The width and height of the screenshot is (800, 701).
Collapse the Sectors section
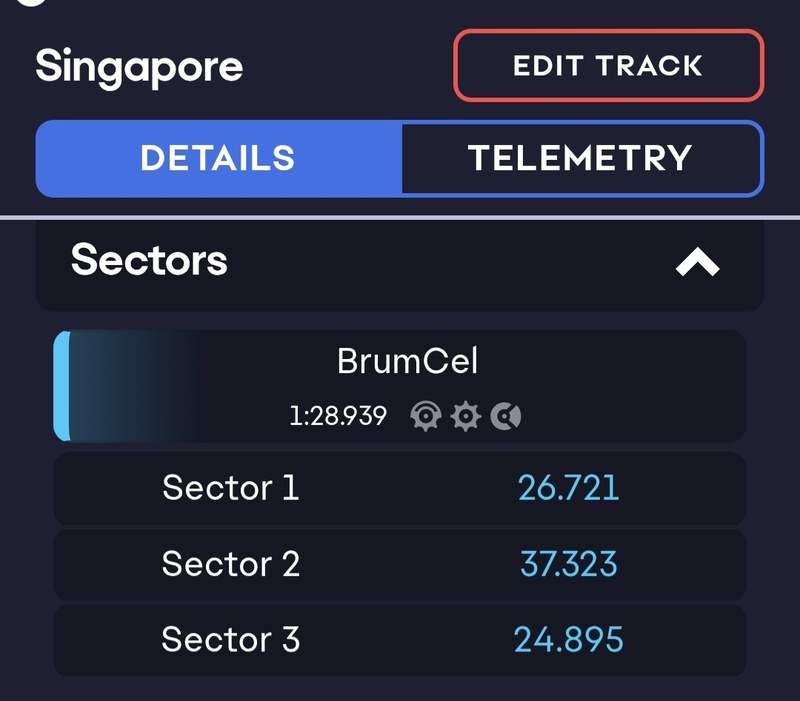click(697, 263)
